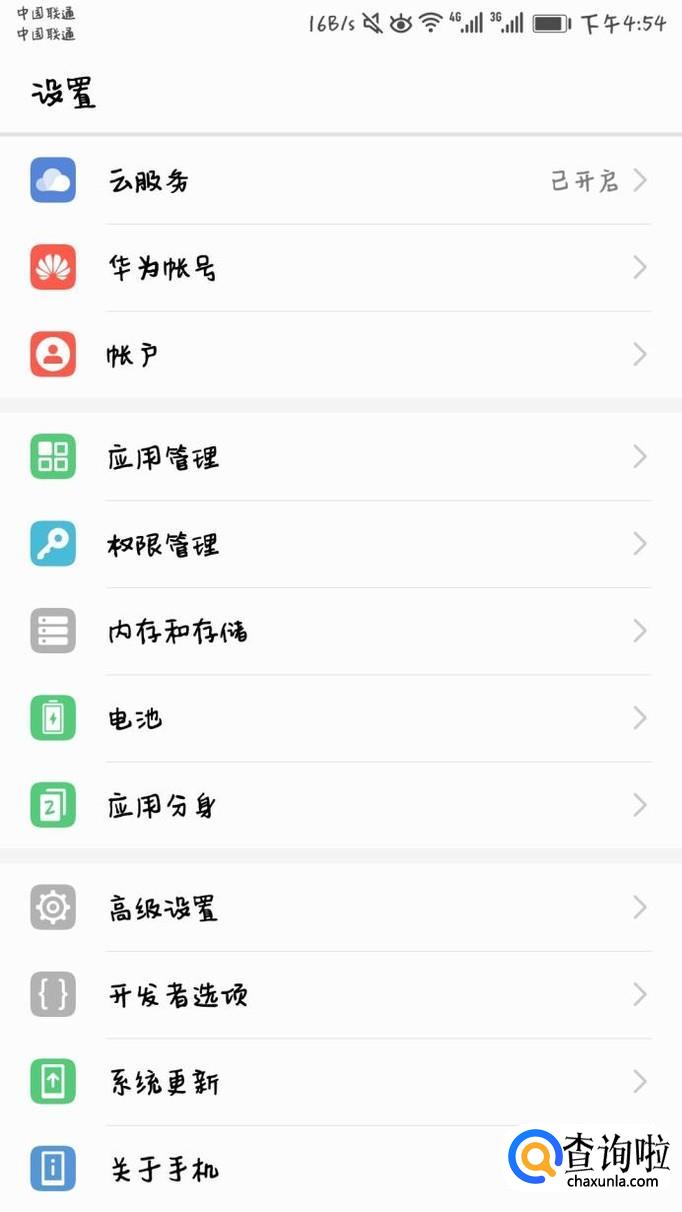682x1212 pixels.
Task: Open 内存和存储 memory and storage
Action: click(x=340, y=631)
